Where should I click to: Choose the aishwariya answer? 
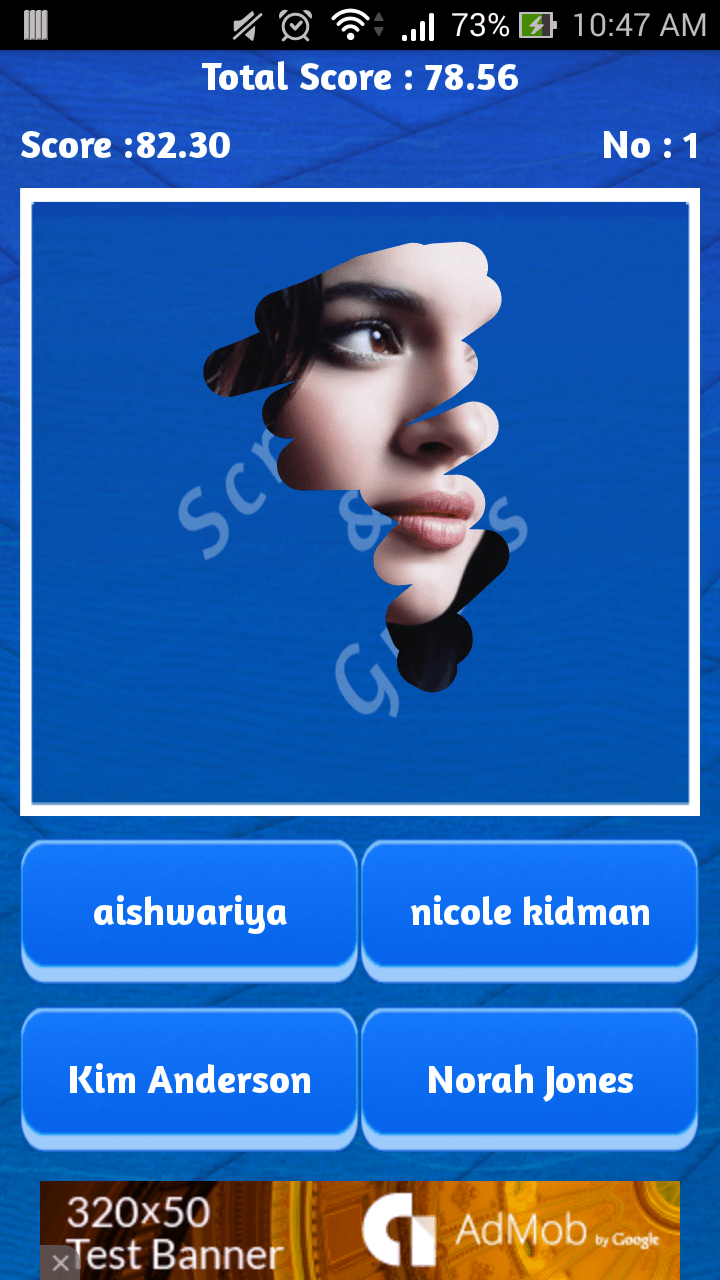tap(190, 911)
